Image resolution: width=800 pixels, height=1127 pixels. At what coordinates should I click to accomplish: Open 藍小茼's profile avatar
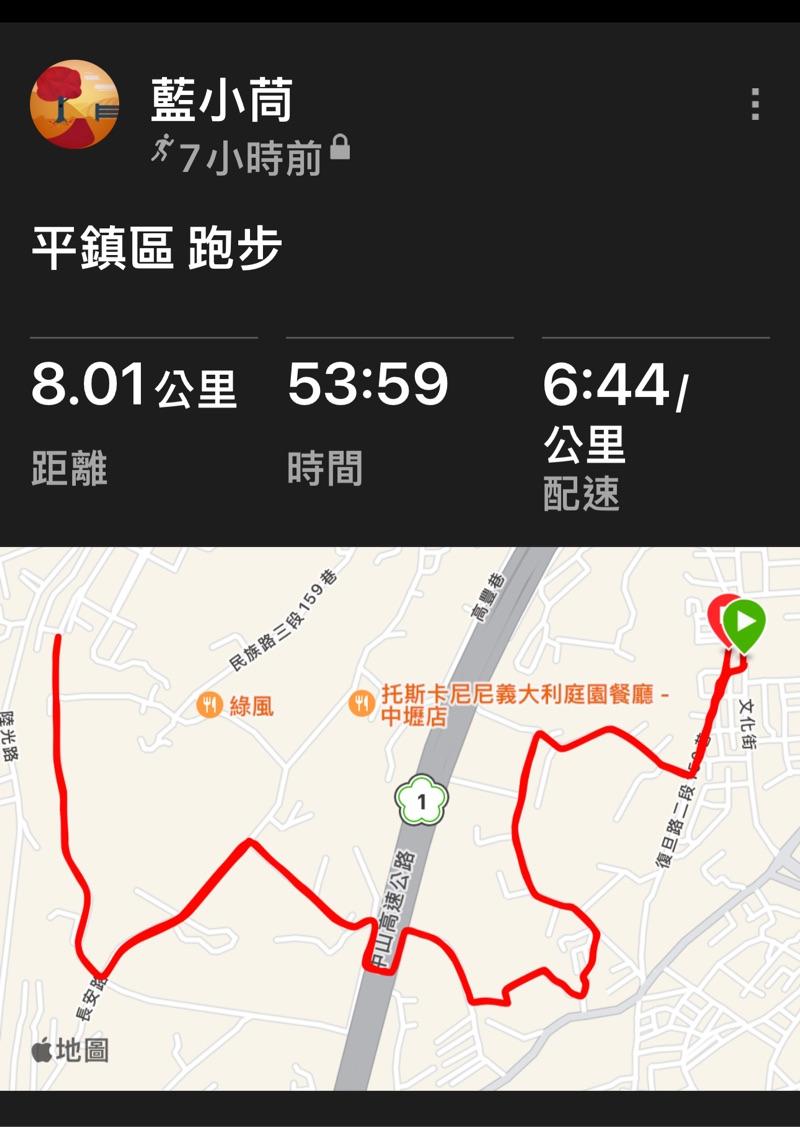pos(74,104)
